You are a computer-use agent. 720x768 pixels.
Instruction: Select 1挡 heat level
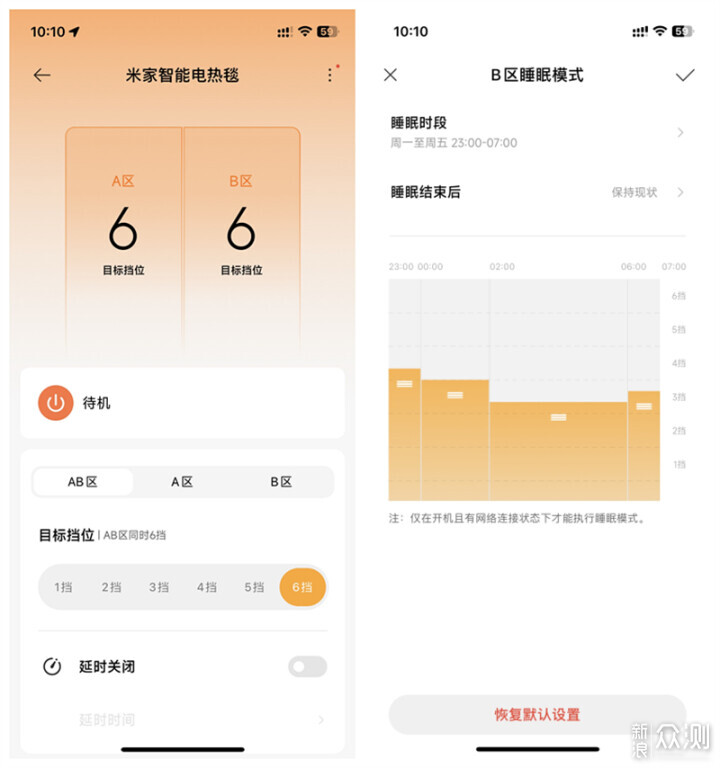[x=64, y=587]
